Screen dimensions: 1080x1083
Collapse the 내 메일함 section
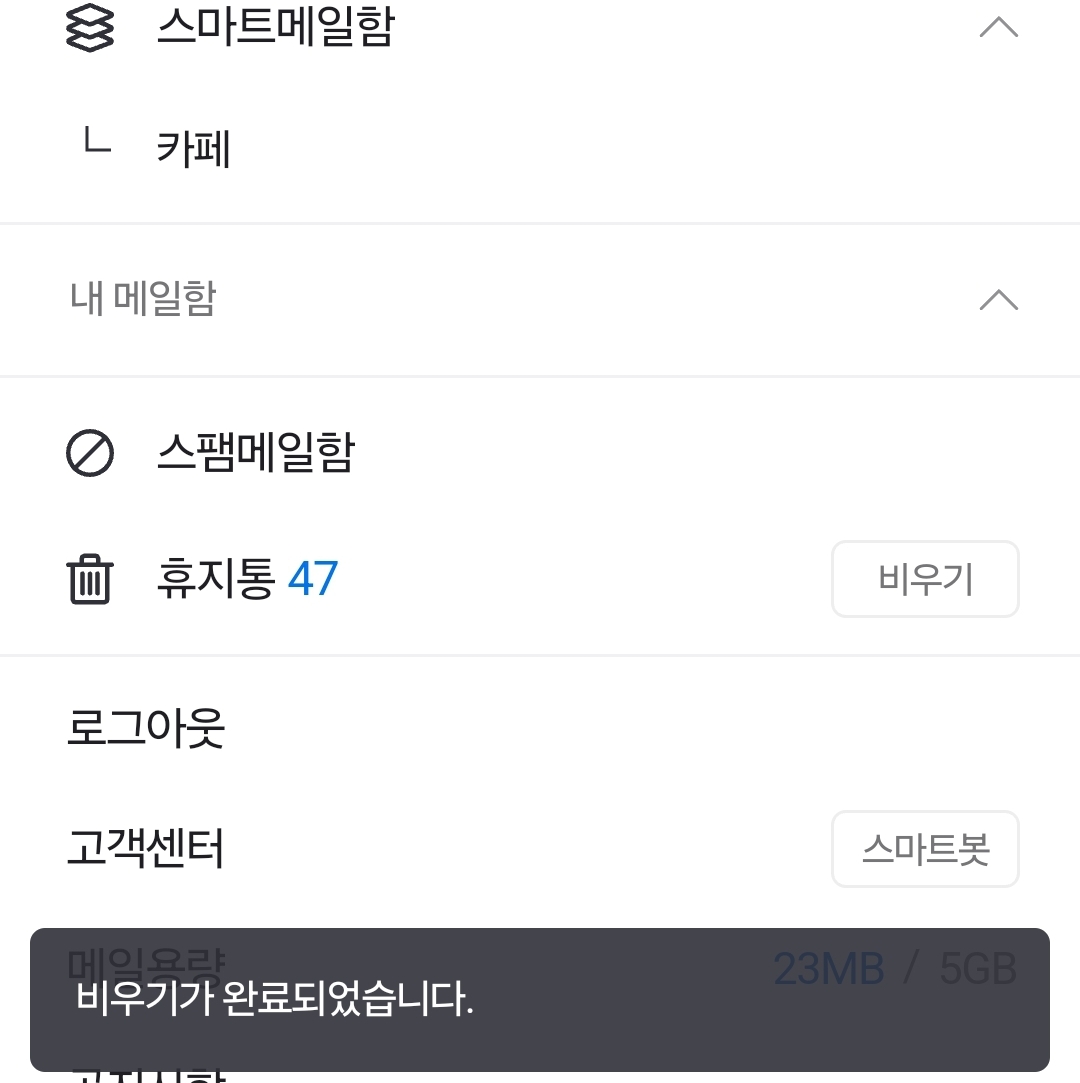coord(998,300)
